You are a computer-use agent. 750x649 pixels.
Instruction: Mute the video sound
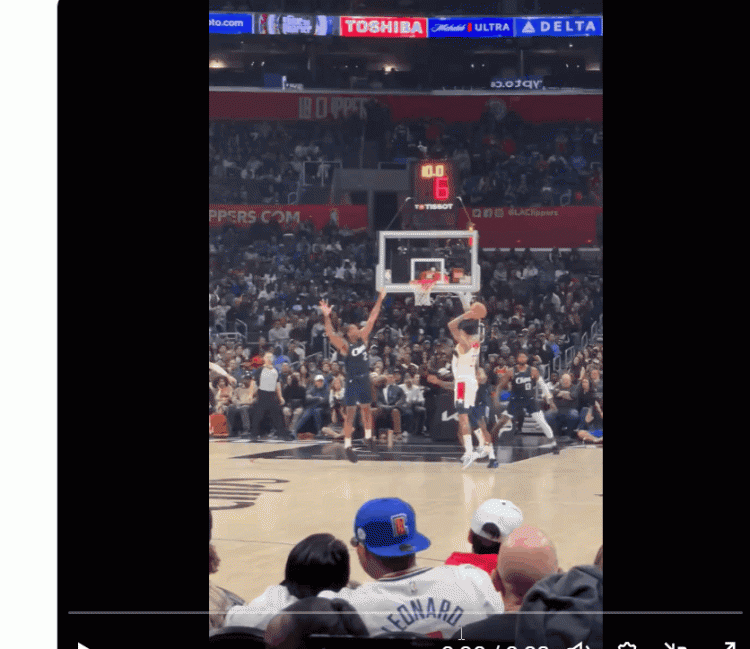[x=578, y=645]
